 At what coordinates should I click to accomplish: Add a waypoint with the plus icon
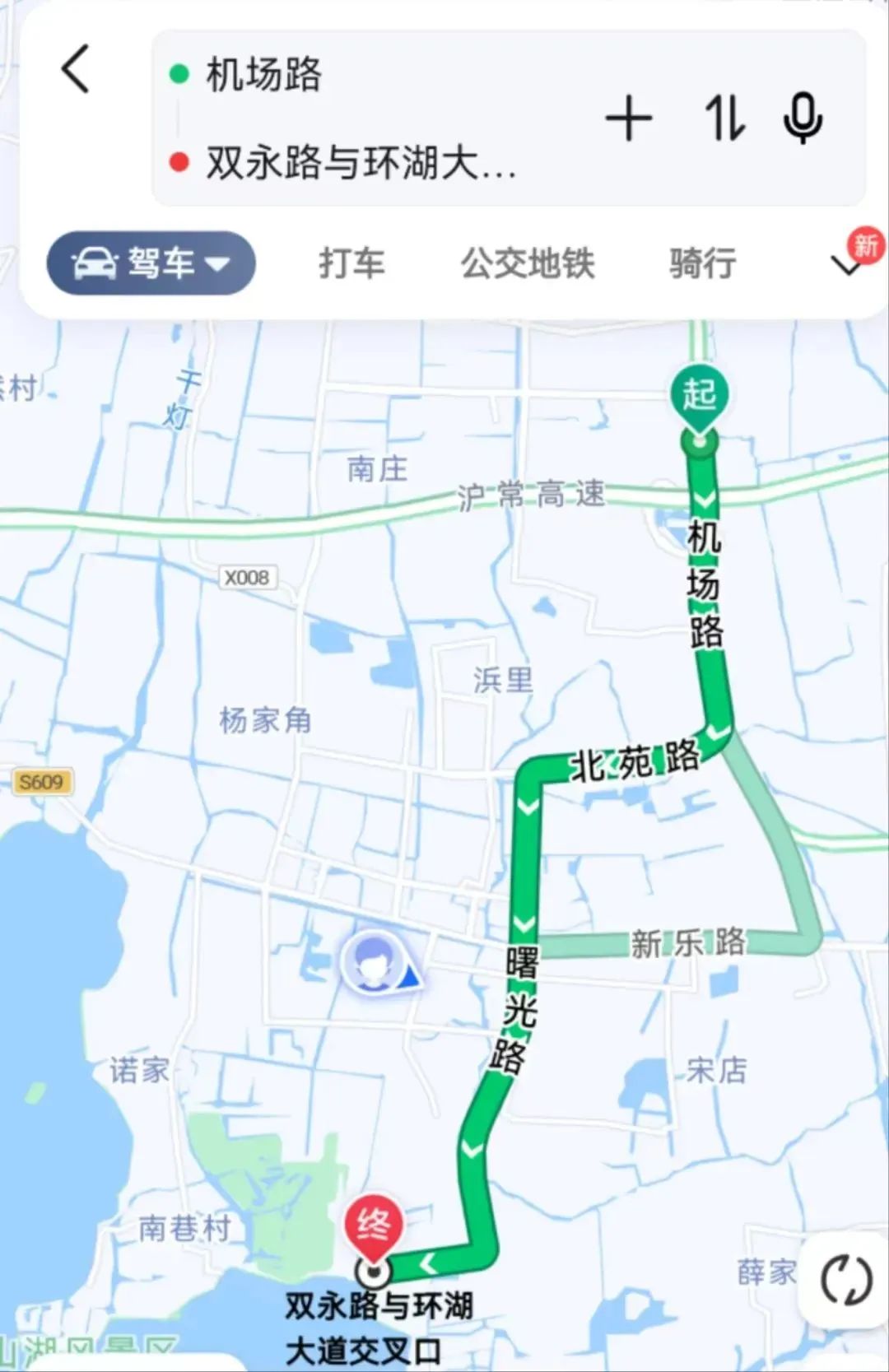pos(629,119)
